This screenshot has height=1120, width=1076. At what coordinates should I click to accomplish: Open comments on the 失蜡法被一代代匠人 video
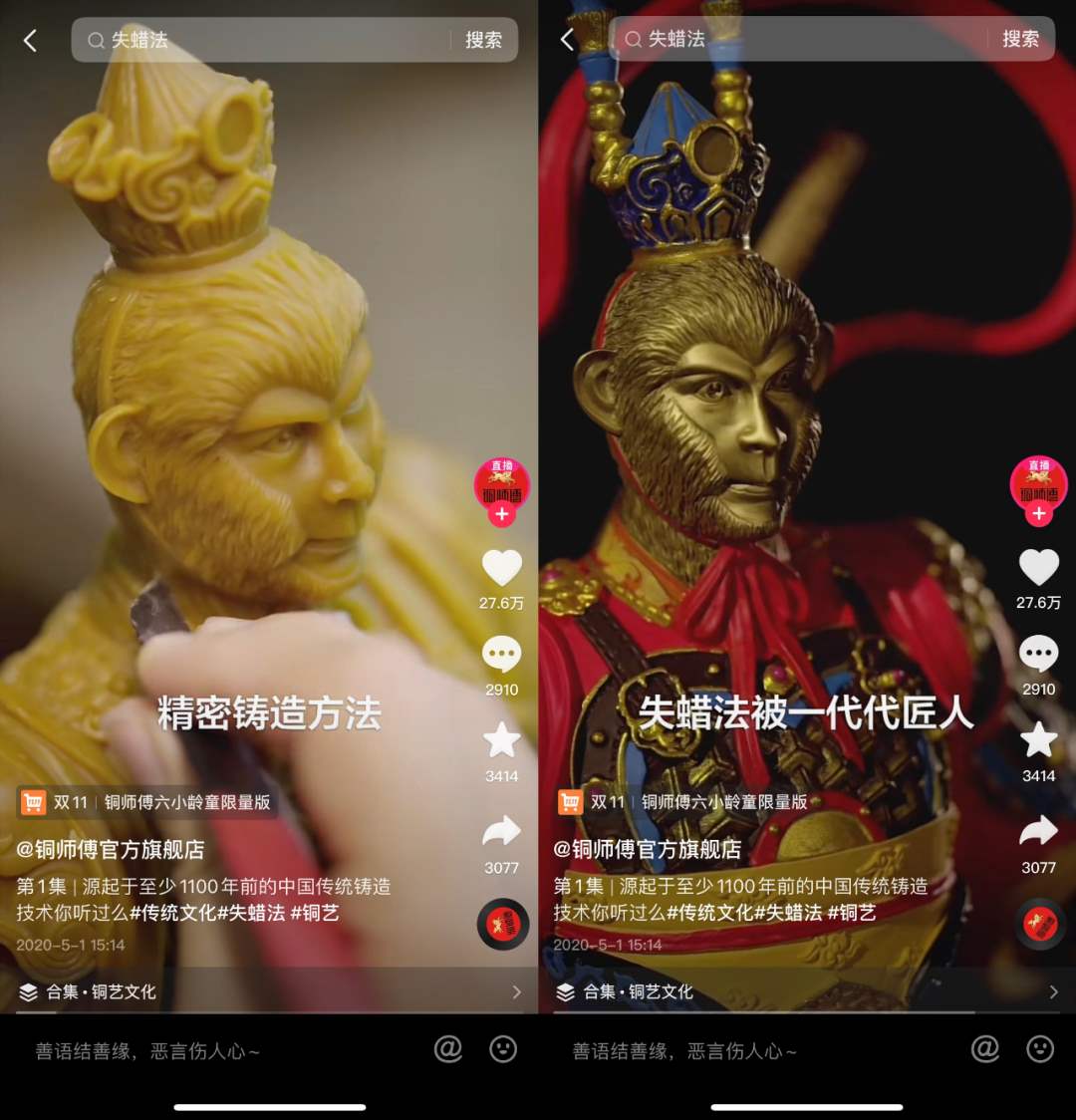click(1038, 655)
